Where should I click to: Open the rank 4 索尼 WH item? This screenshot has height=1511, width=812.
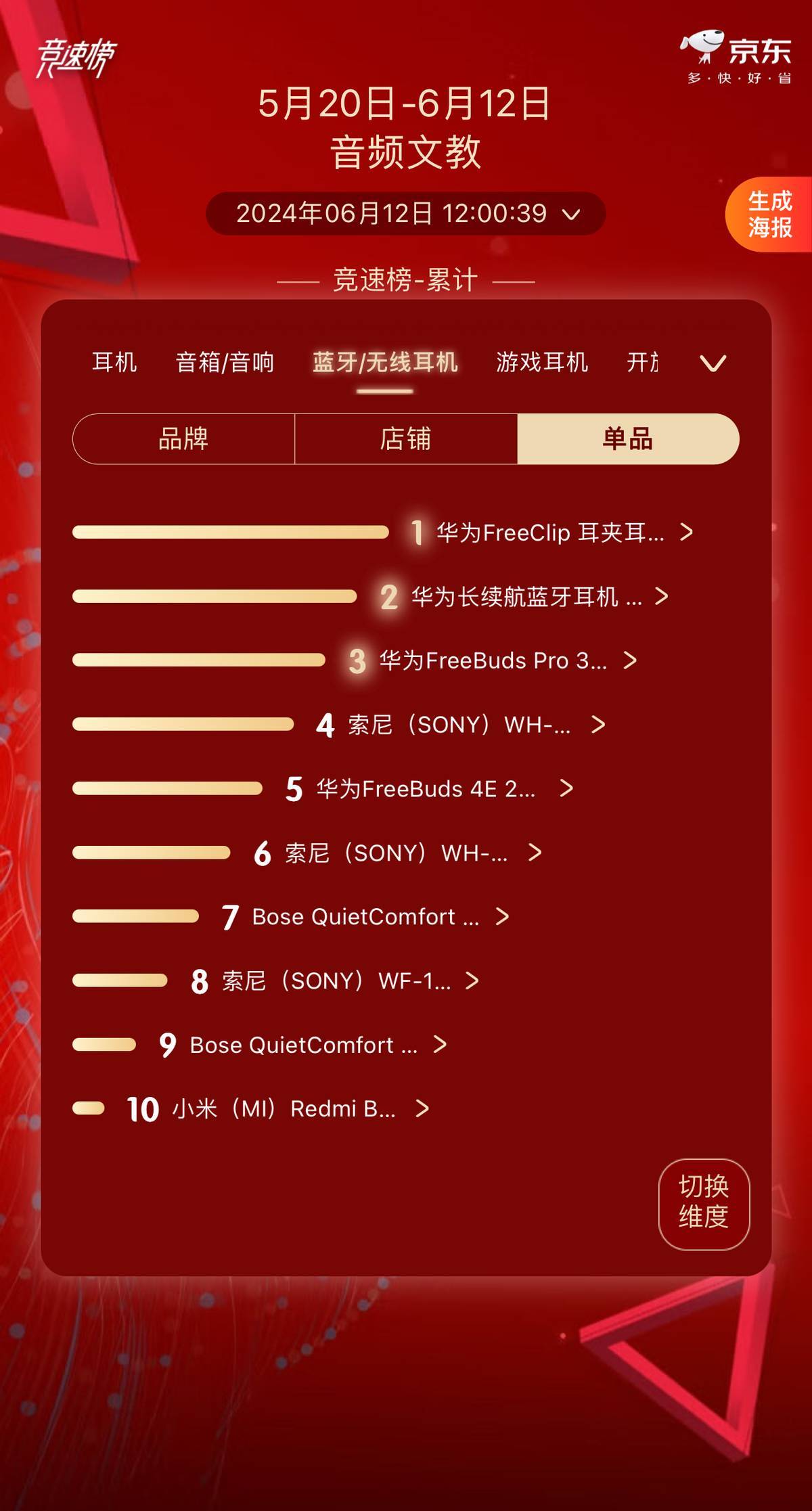pos(460,725)
